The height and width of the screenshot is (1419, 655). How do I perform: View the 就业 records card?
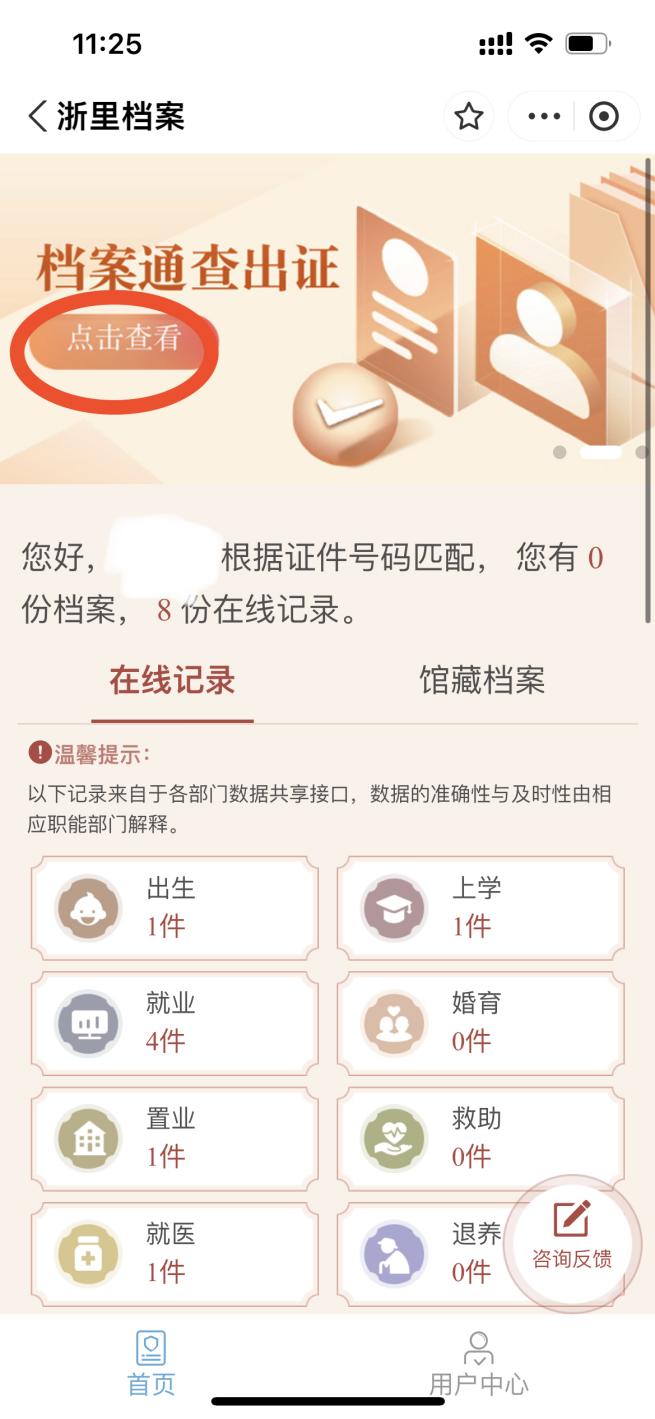[x=174, y=1022]
